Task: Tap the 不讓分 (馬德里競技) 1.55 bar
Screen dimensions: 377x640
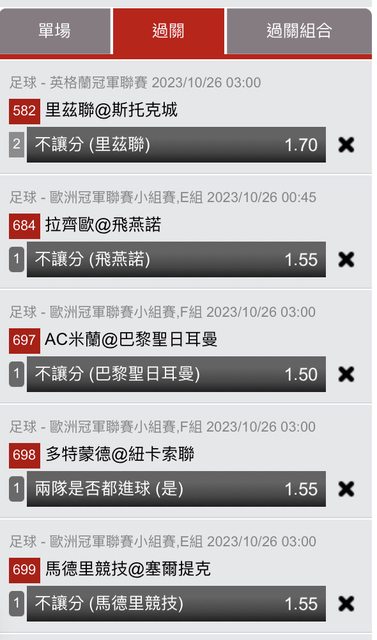Action: coord(176,604)
